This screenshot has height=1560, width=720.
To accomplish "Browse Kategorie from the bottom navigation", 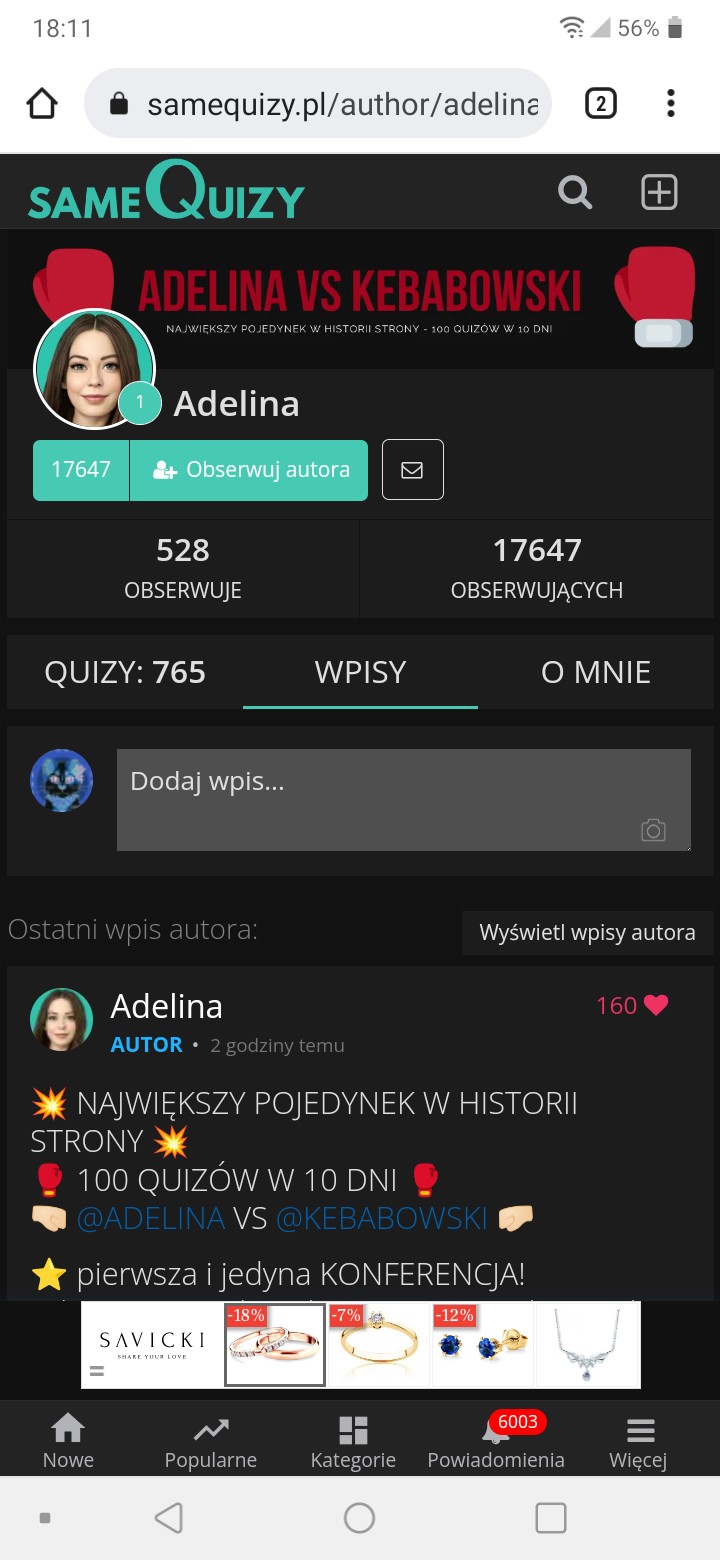I will 353,1442.
